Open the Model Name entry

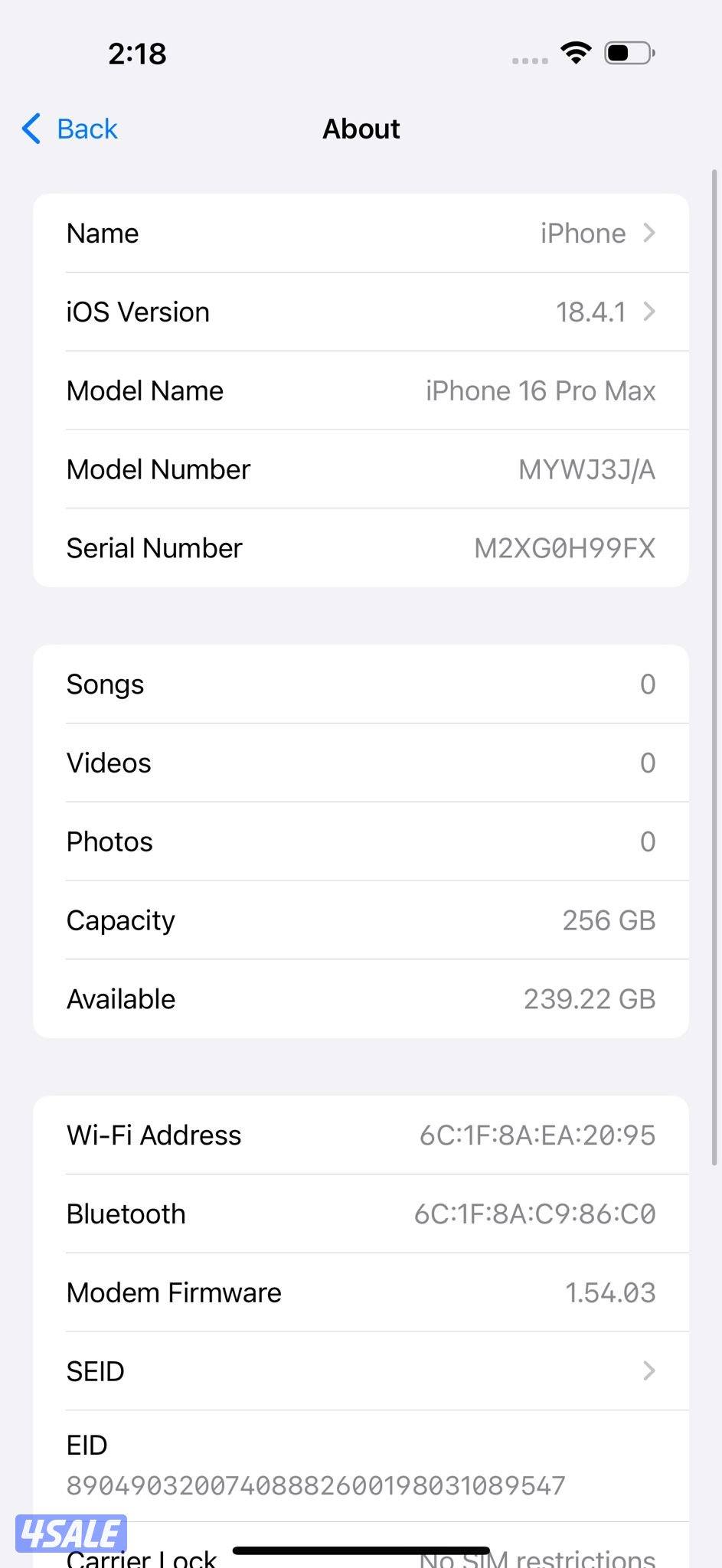(x=361, y=390)
